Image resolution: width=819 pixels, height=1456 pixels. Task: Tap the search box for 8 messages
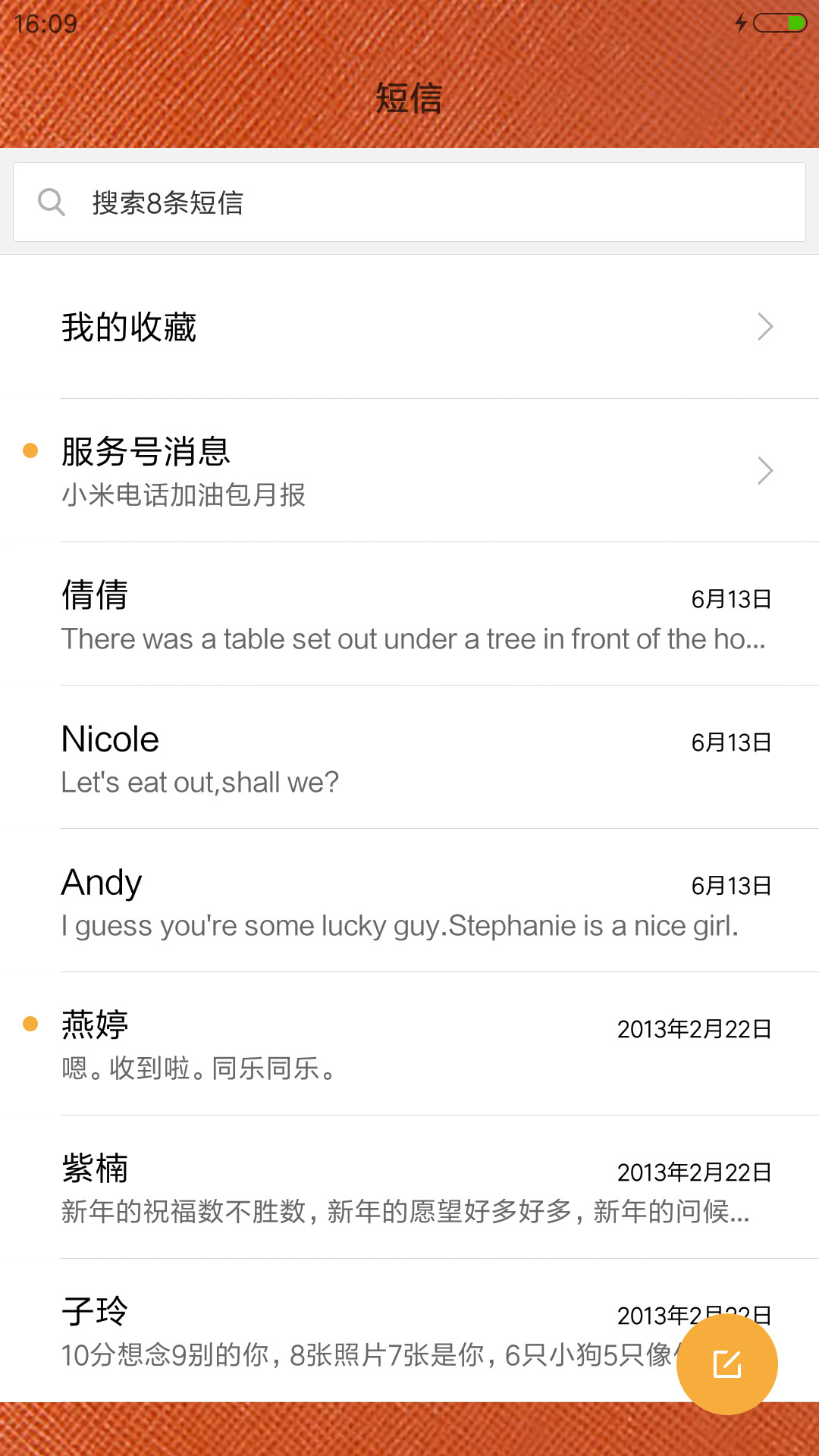click(409, 202)
